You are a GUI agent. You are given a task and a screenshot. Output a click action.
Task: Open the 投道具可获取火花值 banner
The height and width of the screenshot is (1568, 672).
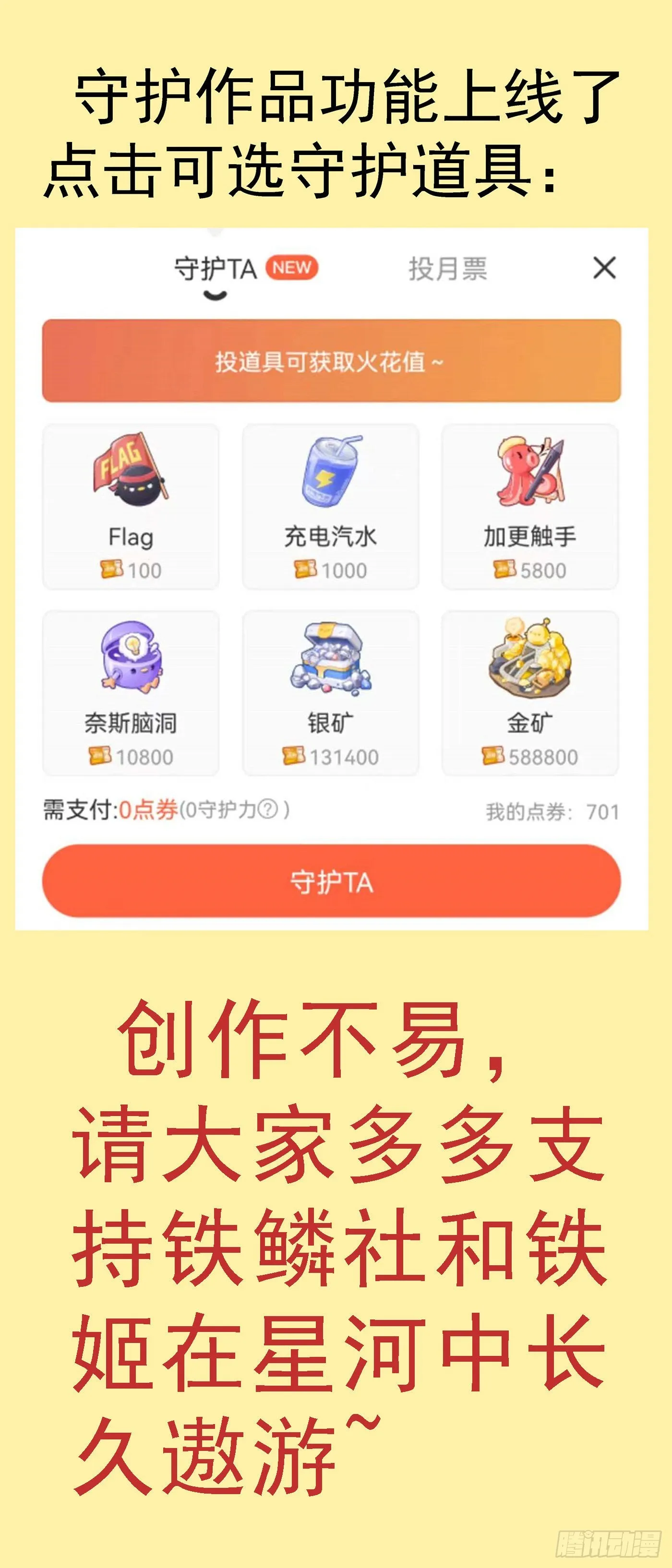pos(331,360)
